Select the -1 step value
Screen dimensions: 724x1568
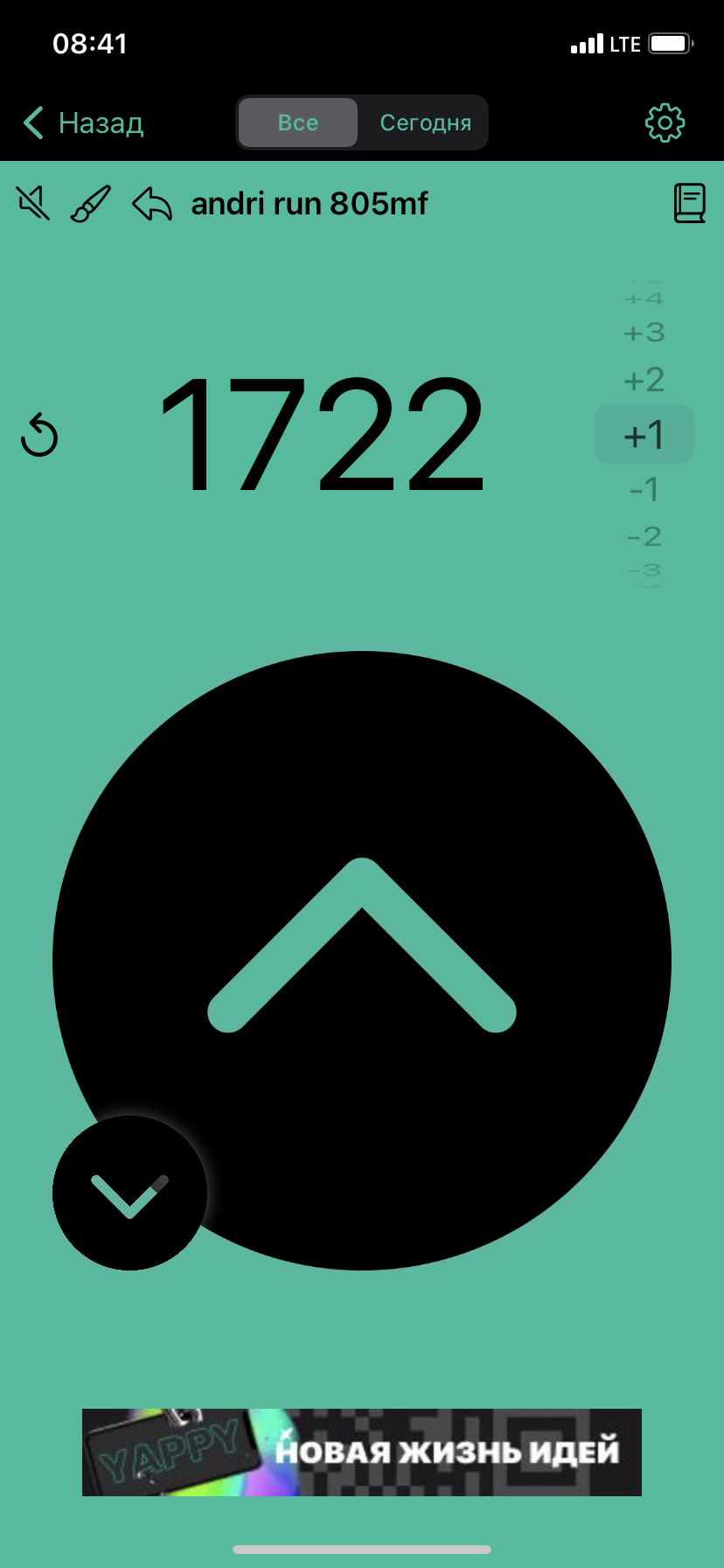(644, 489)
